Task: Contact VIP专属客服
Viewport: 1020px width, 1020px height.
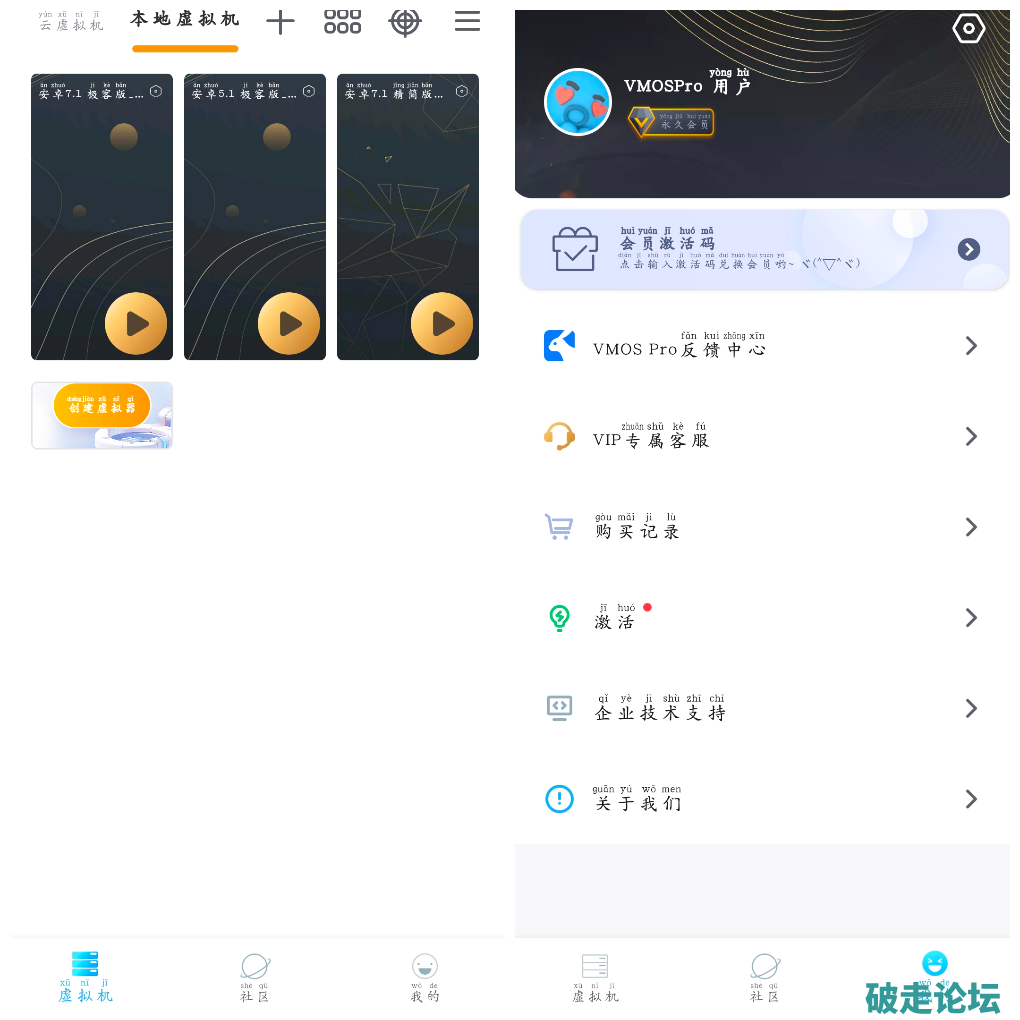Action: pos(764,437)
